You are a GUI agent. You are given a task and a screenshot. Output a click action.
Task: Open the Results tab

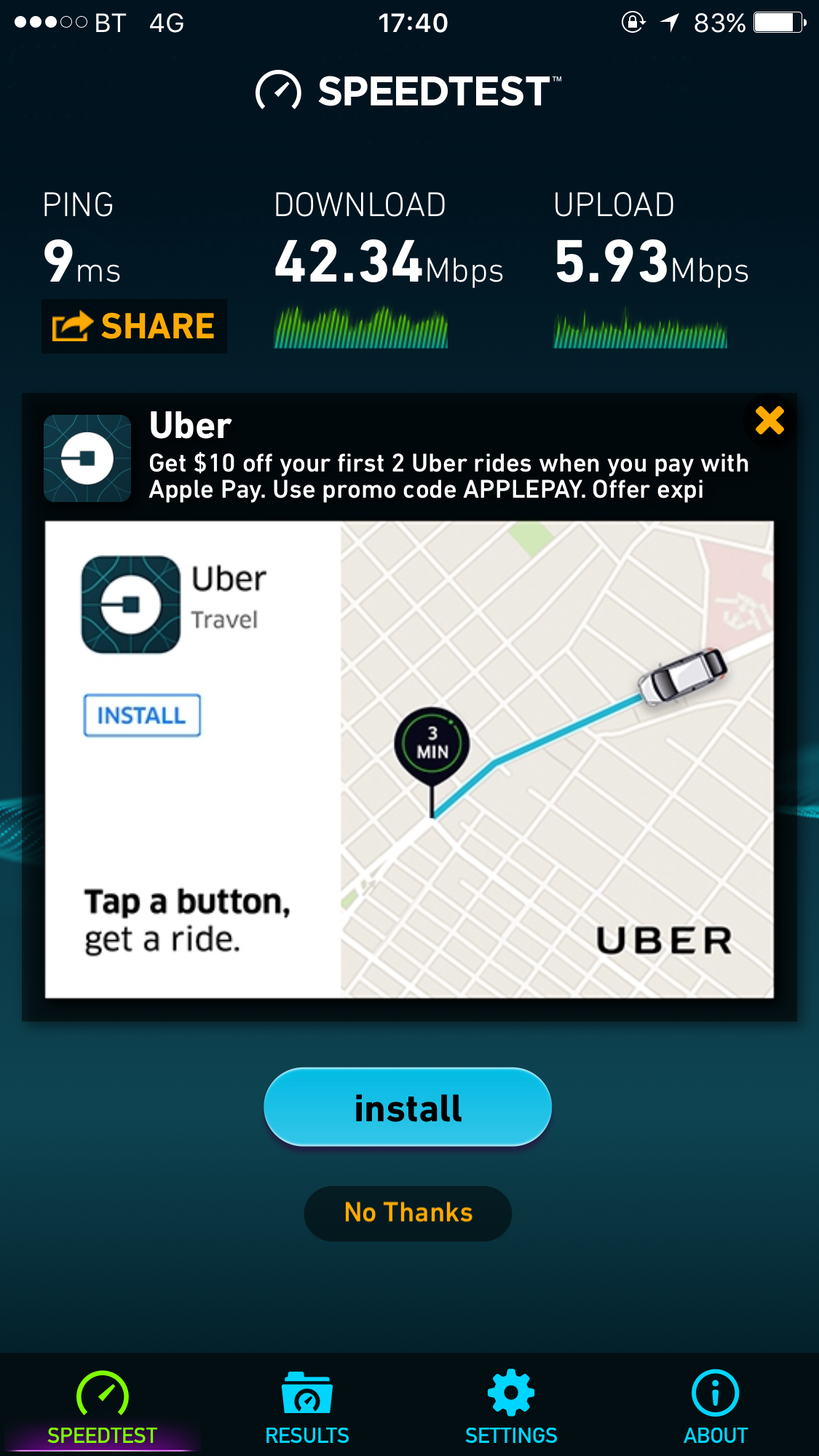coord(307,1407)
